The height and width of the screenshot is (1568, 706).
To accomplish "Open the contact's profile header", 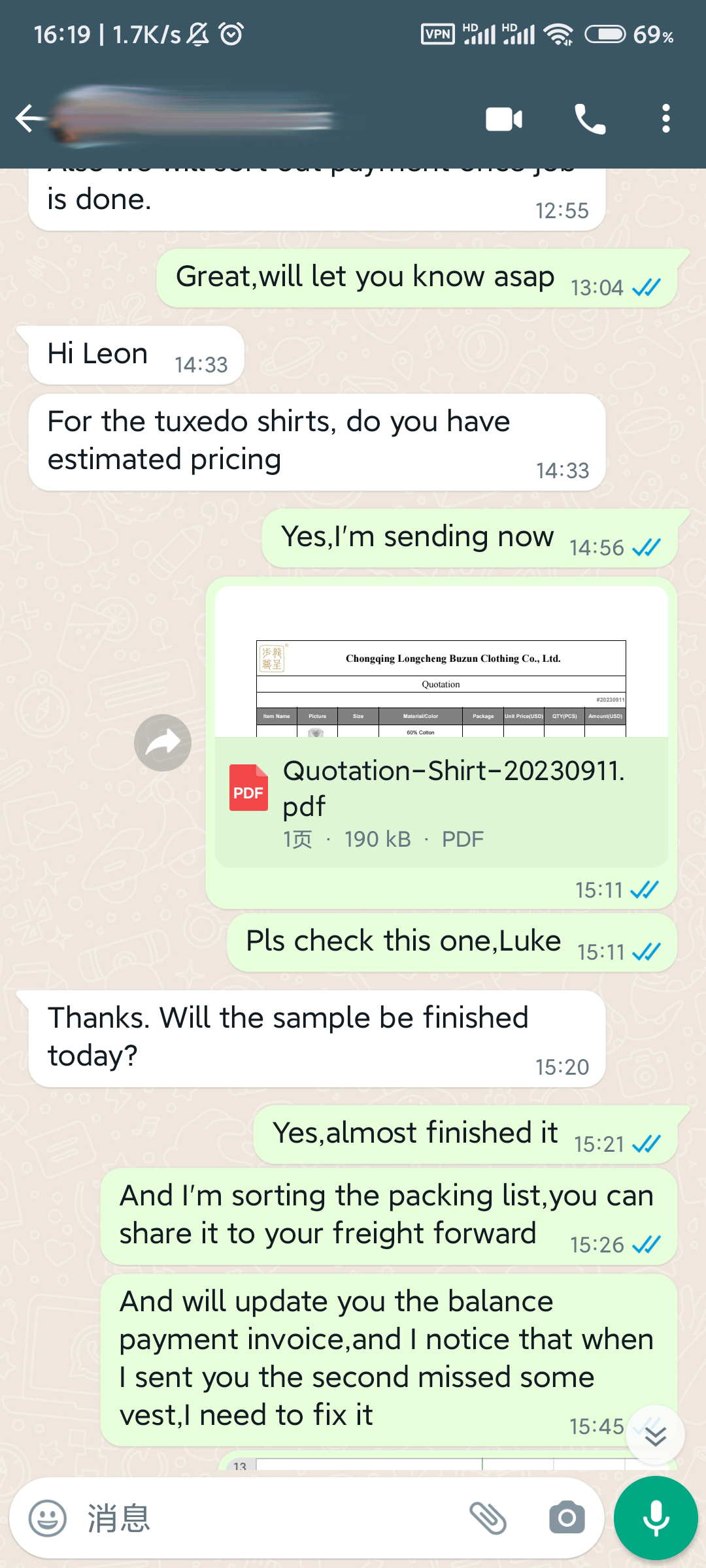I will point(196,119).
